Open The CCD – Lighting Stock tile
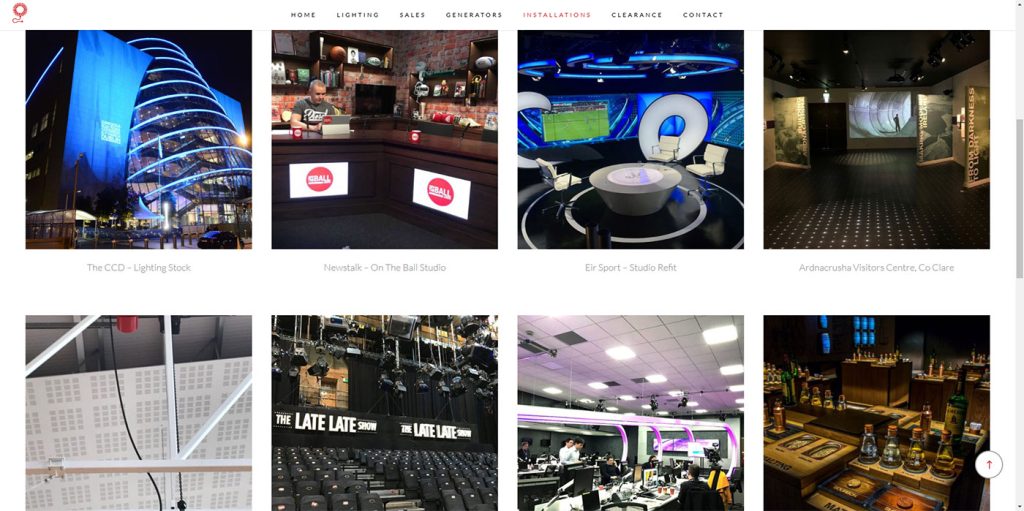The height and width of the screenshot is (511, 1024). click(138, 140)
